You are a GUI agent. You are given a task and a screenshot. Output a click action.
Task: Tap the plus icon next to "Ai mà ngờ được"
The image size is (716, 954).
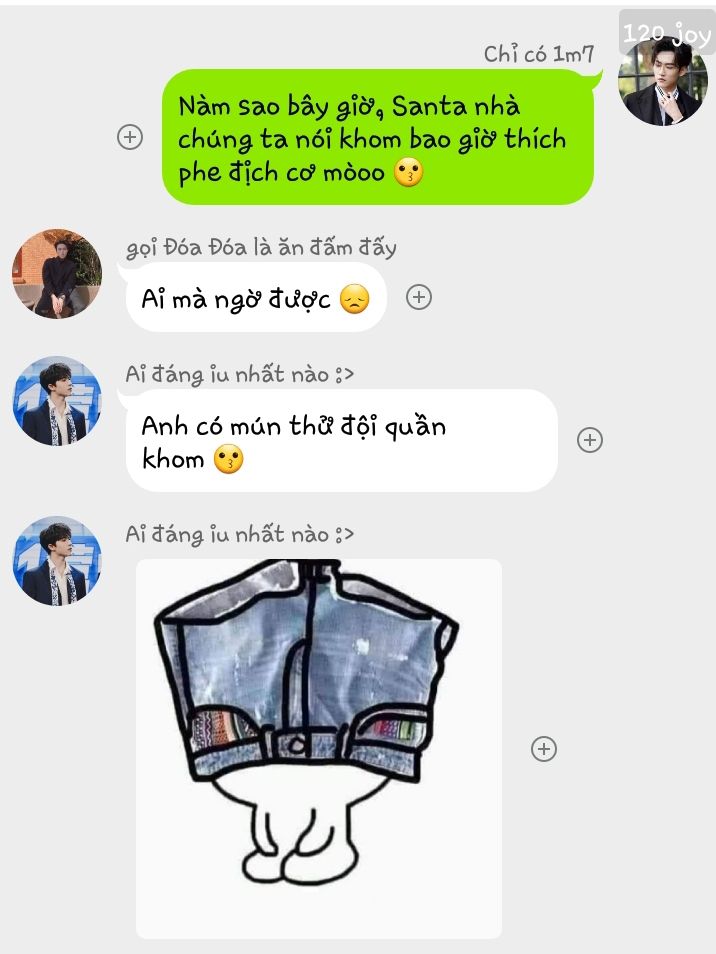(419, 297)
